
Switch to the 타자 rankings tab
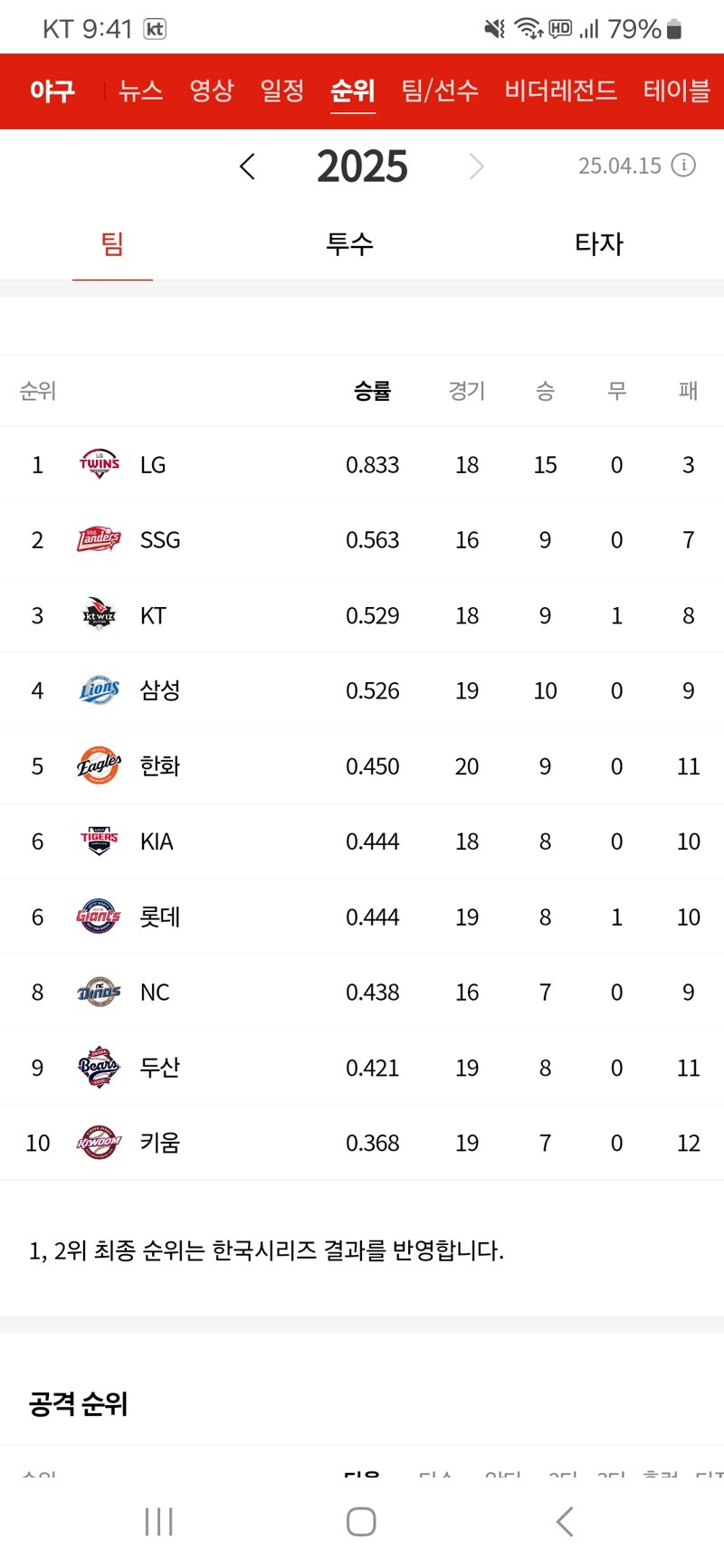(599, 243)
